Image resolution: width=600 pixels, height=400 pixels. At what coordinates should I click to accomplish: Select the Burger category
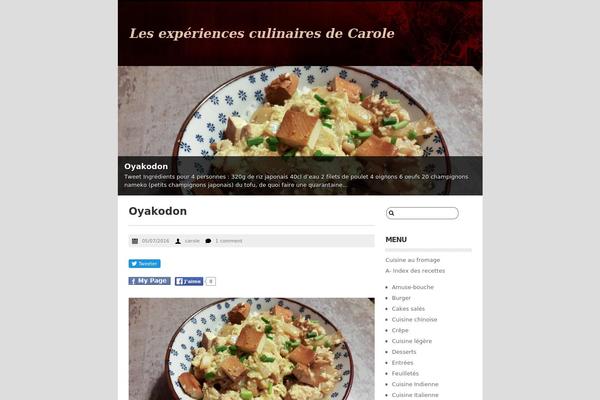coord(401,298)
